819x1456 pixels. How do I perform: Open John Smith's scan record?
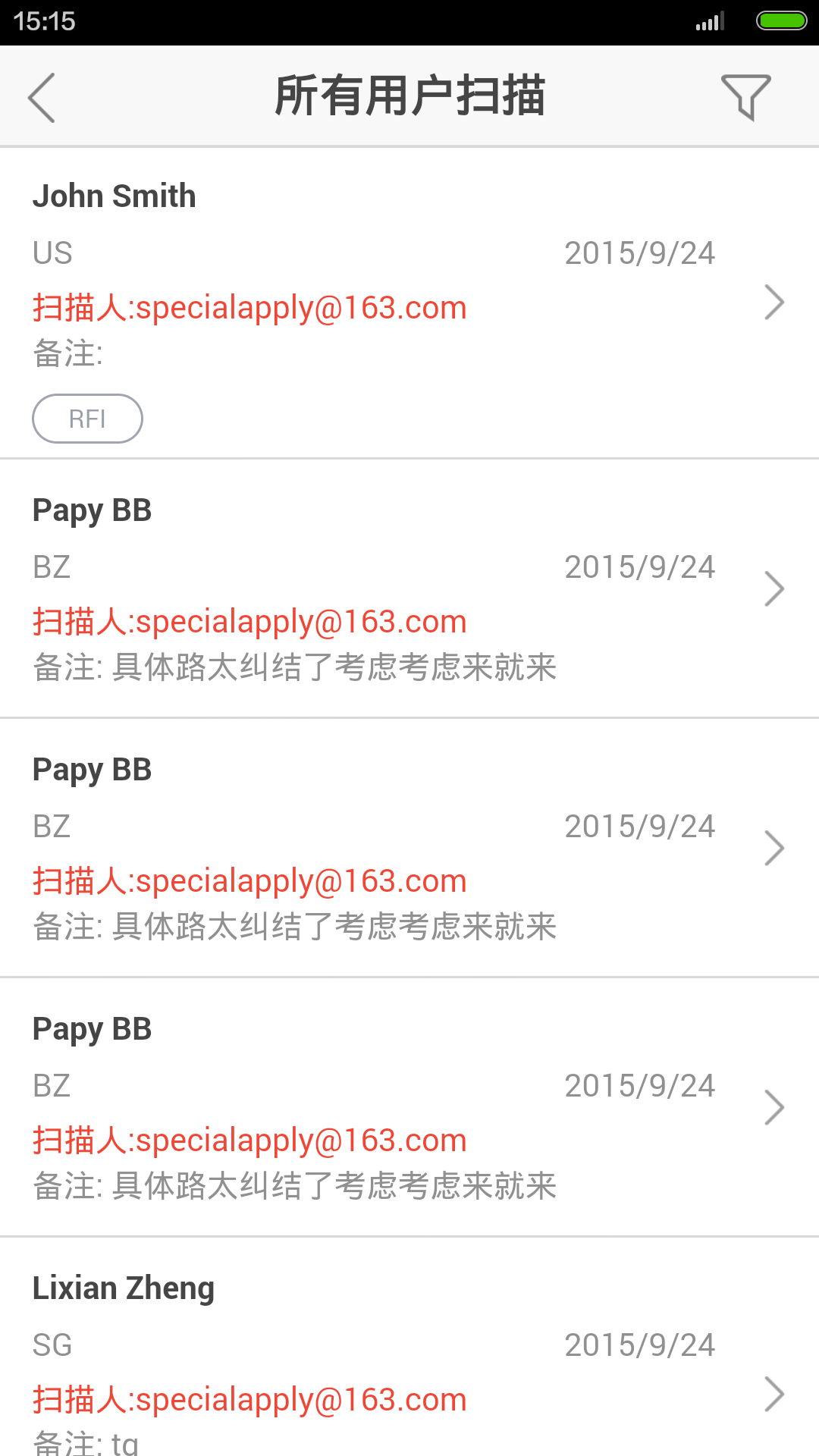click(409, 303)
